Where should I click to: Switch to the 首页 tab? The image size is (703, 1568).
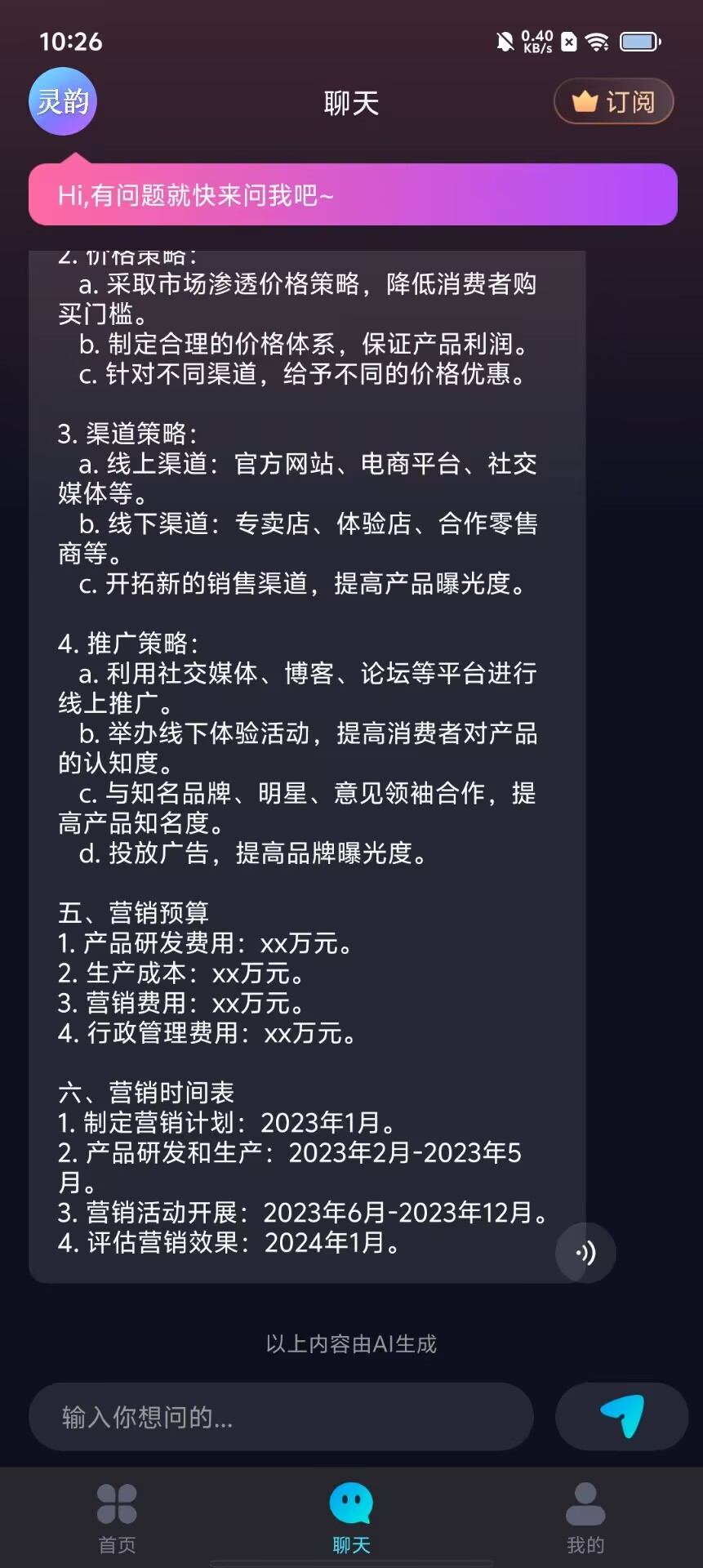pos(117,1518)
